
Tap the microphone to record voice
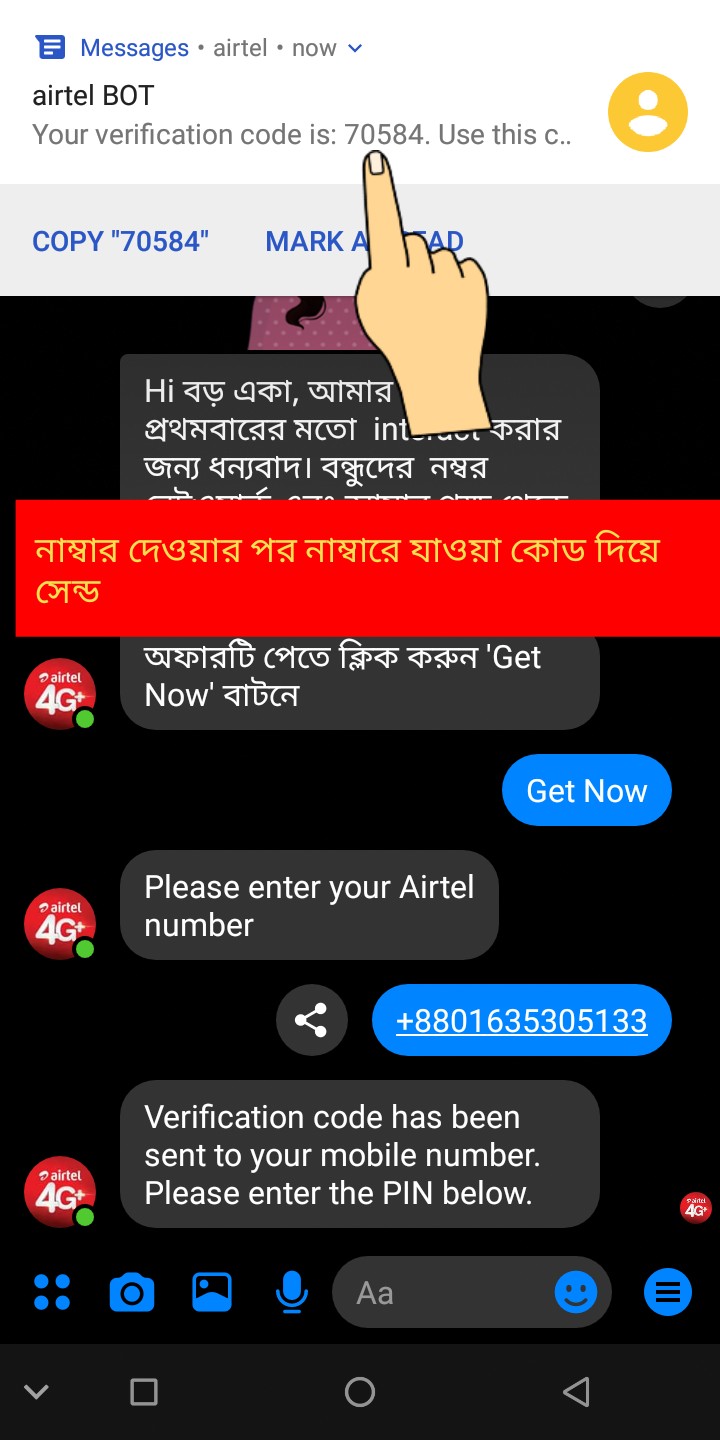click(291, 1292)
